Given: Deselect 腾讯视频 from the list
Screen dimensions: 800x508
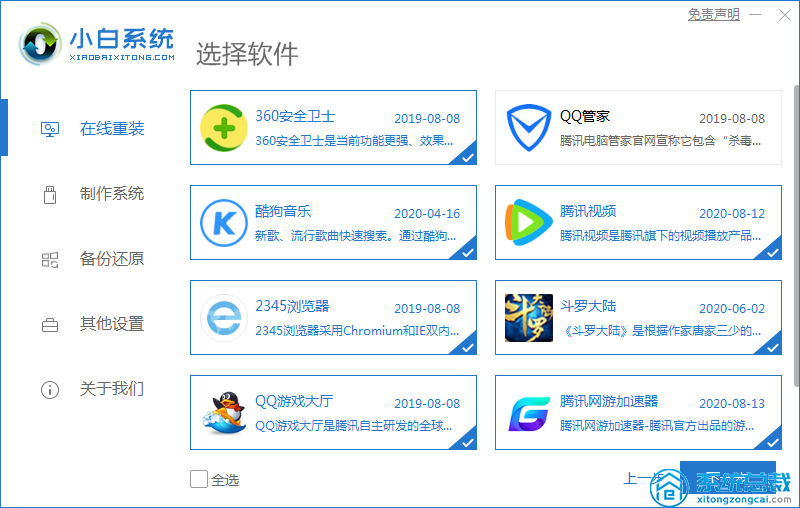Looking at the screenshot, I should point(638,222).
